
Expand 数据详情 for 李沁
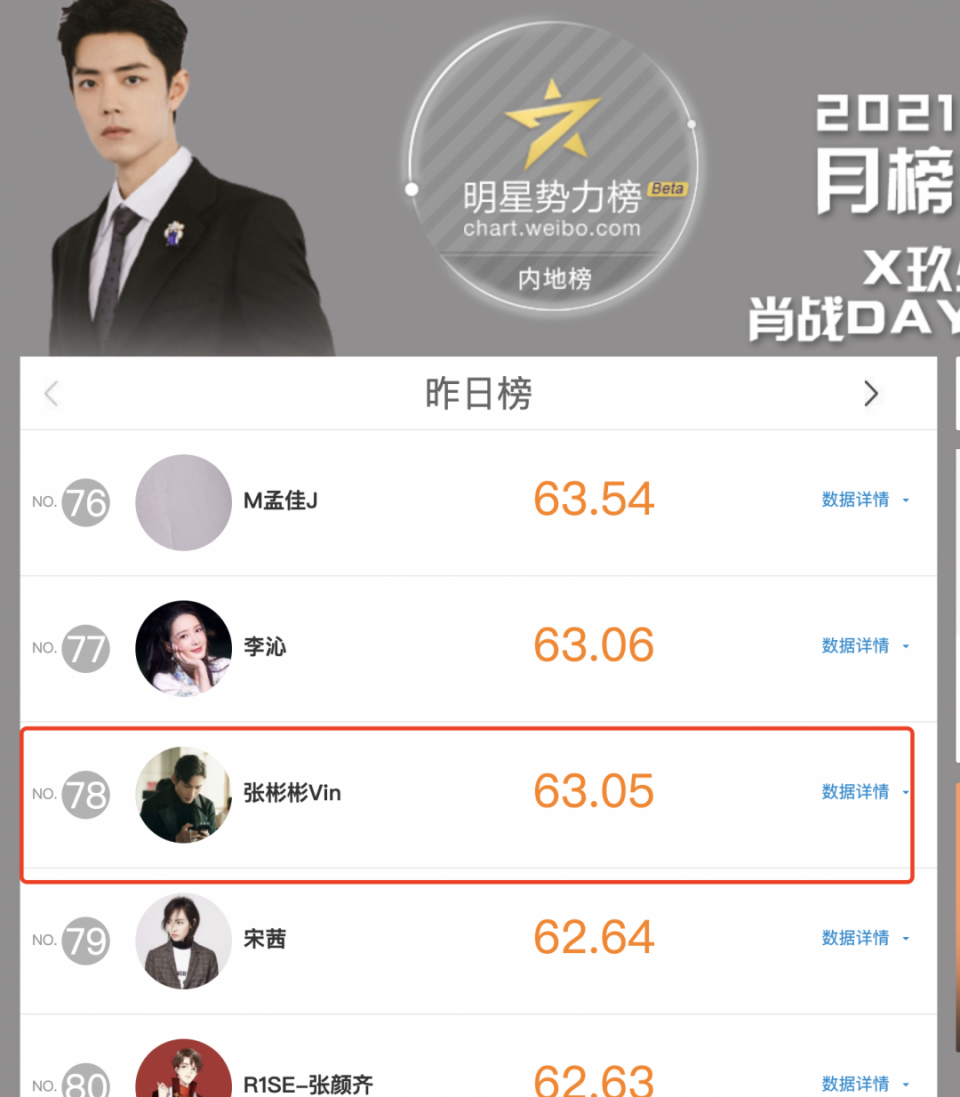click(x=865, y=646)
